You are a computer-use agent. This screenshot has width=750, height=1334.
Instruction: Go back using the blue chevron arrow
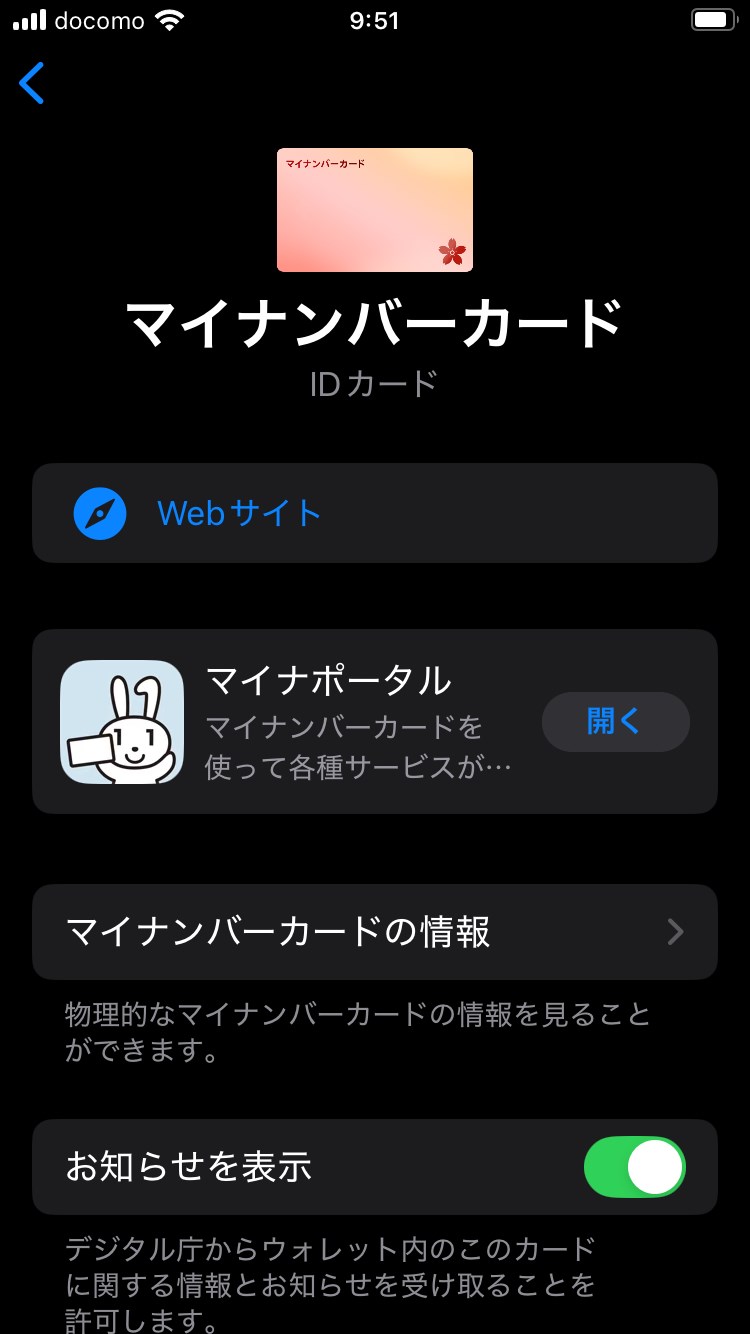(x=31, y=85)
